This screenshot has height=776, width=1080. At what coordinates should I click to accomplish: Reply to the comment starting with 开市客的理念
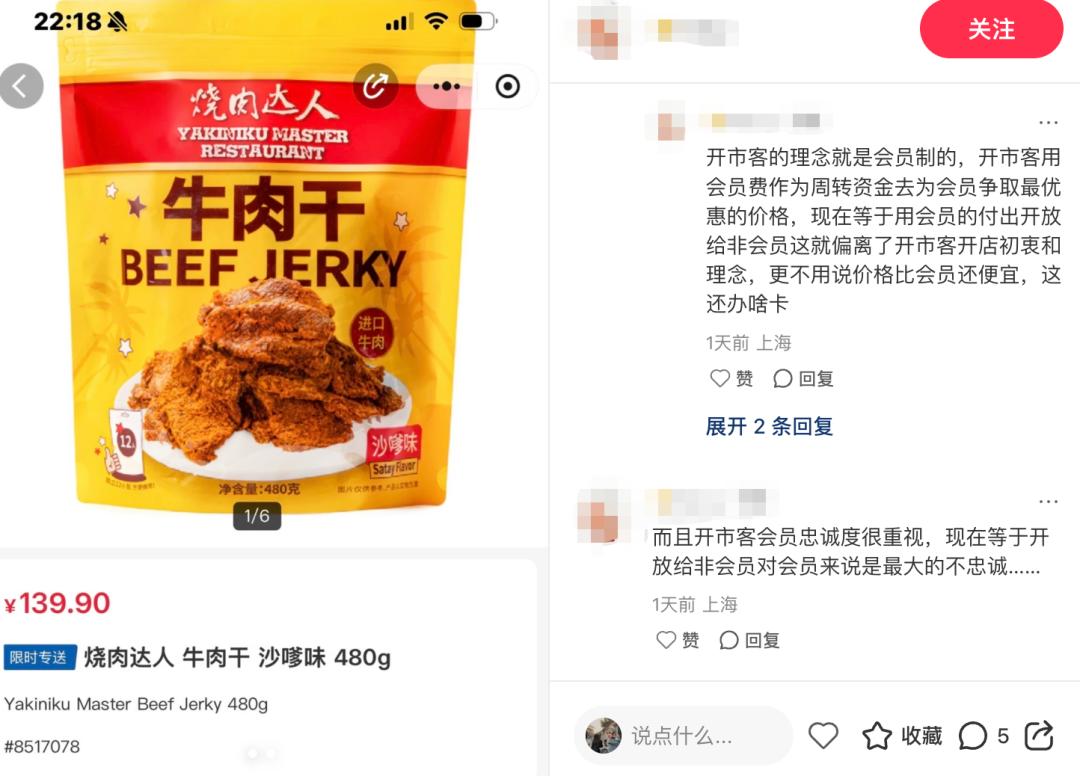click(804, 378)
